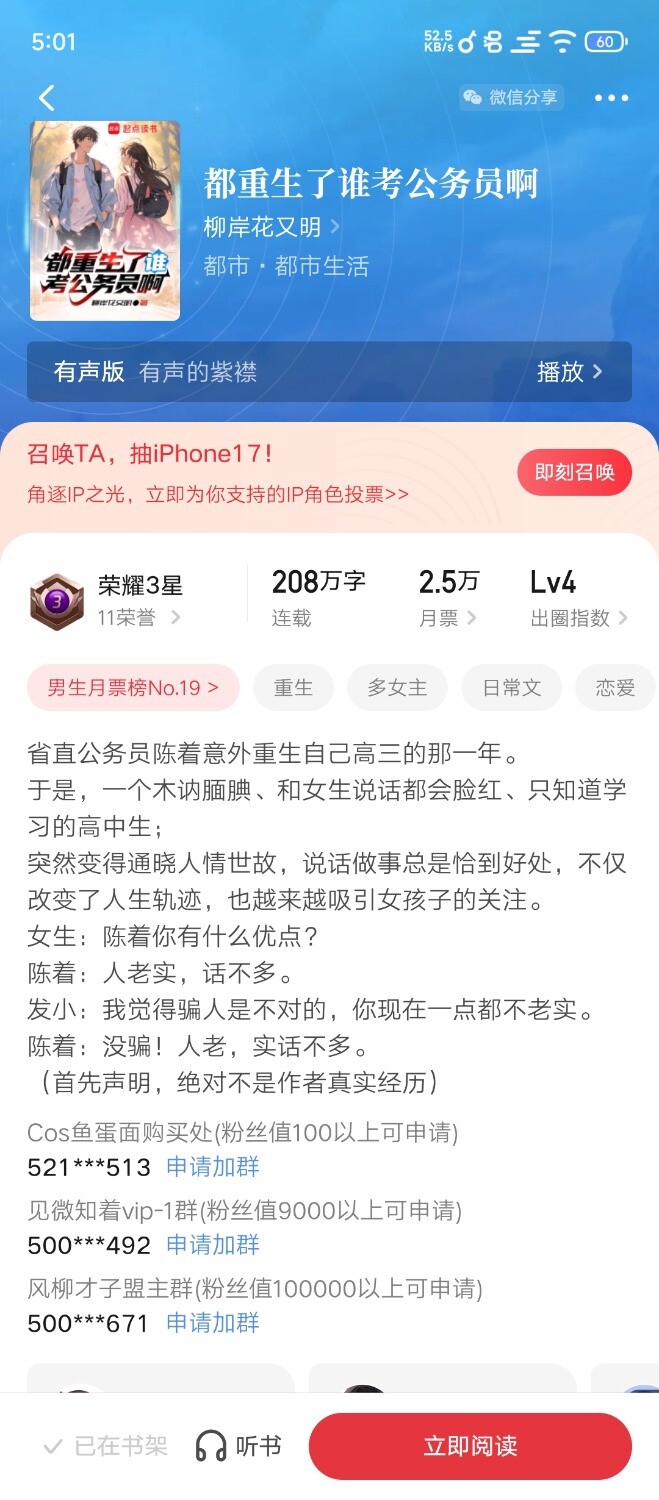Apply to join the 风柳才子盟主群 group
The height and width of the screenshot is (1500, 659).
212,1322
